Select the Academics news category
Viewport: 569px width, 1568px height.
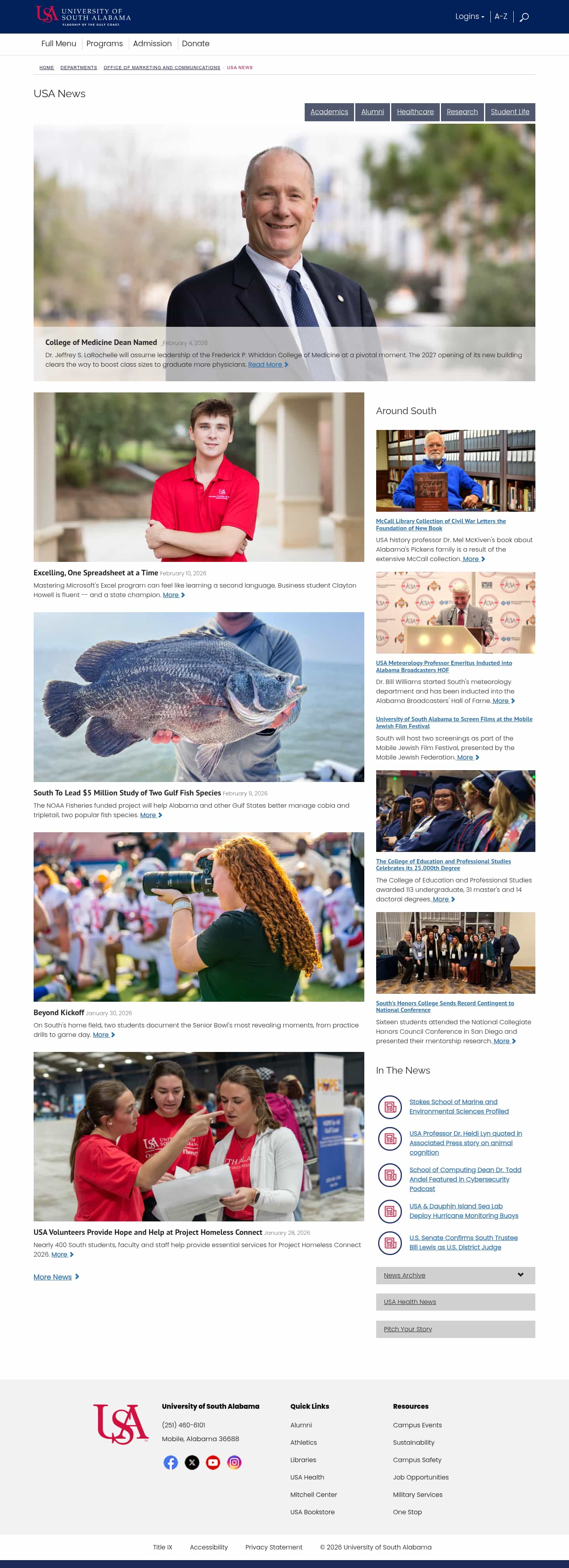pos(329,112)
